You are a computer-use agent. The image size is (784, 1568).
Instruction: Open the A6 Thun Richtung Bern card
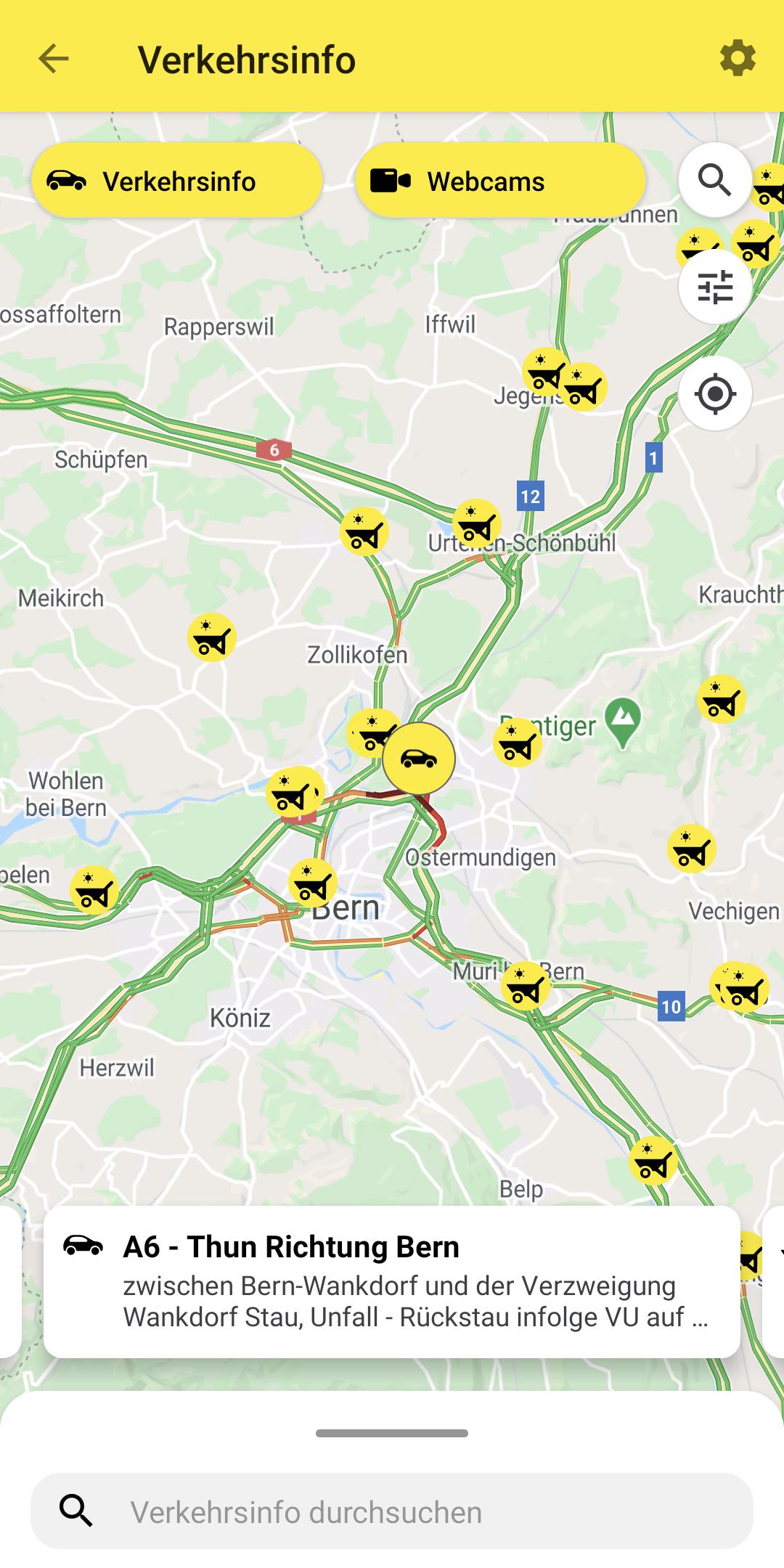tap(392, 1282)
